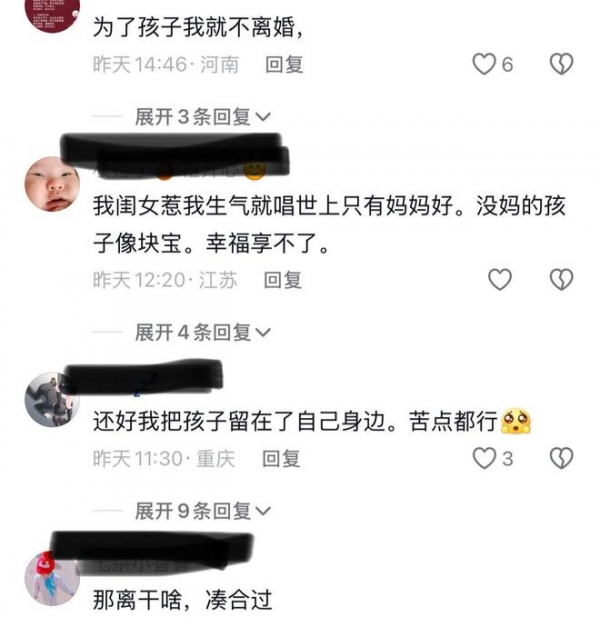Reply to the 河南 comment
This screenshot has width=600, height=617.
click(x=284, y=65)
